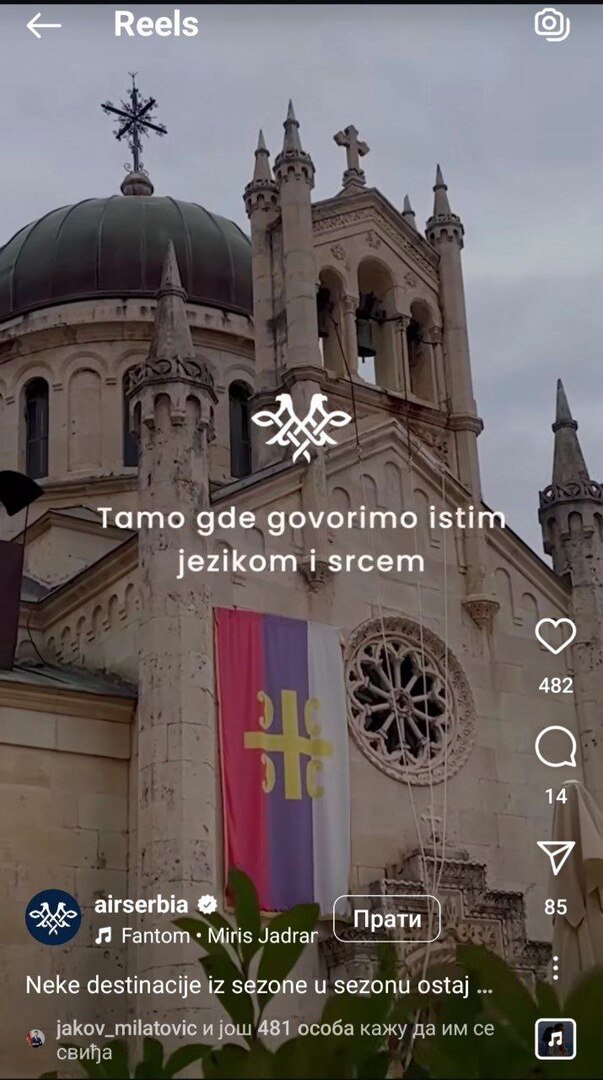
Task: View likes by jakov_milatovic and others
Action: coord(273,1037)
